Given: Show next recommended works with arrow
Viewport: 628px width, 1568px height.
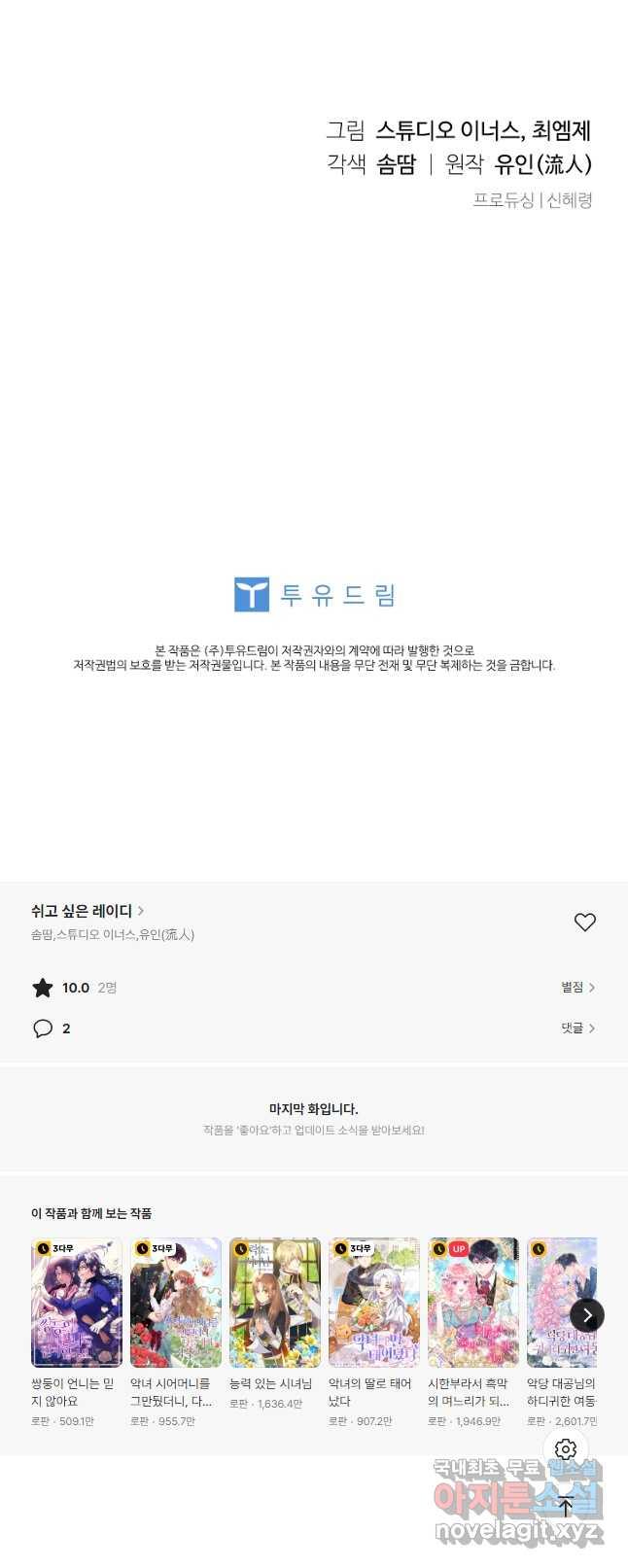Looking at the screenshot, I should click(x=586, y=1315).
